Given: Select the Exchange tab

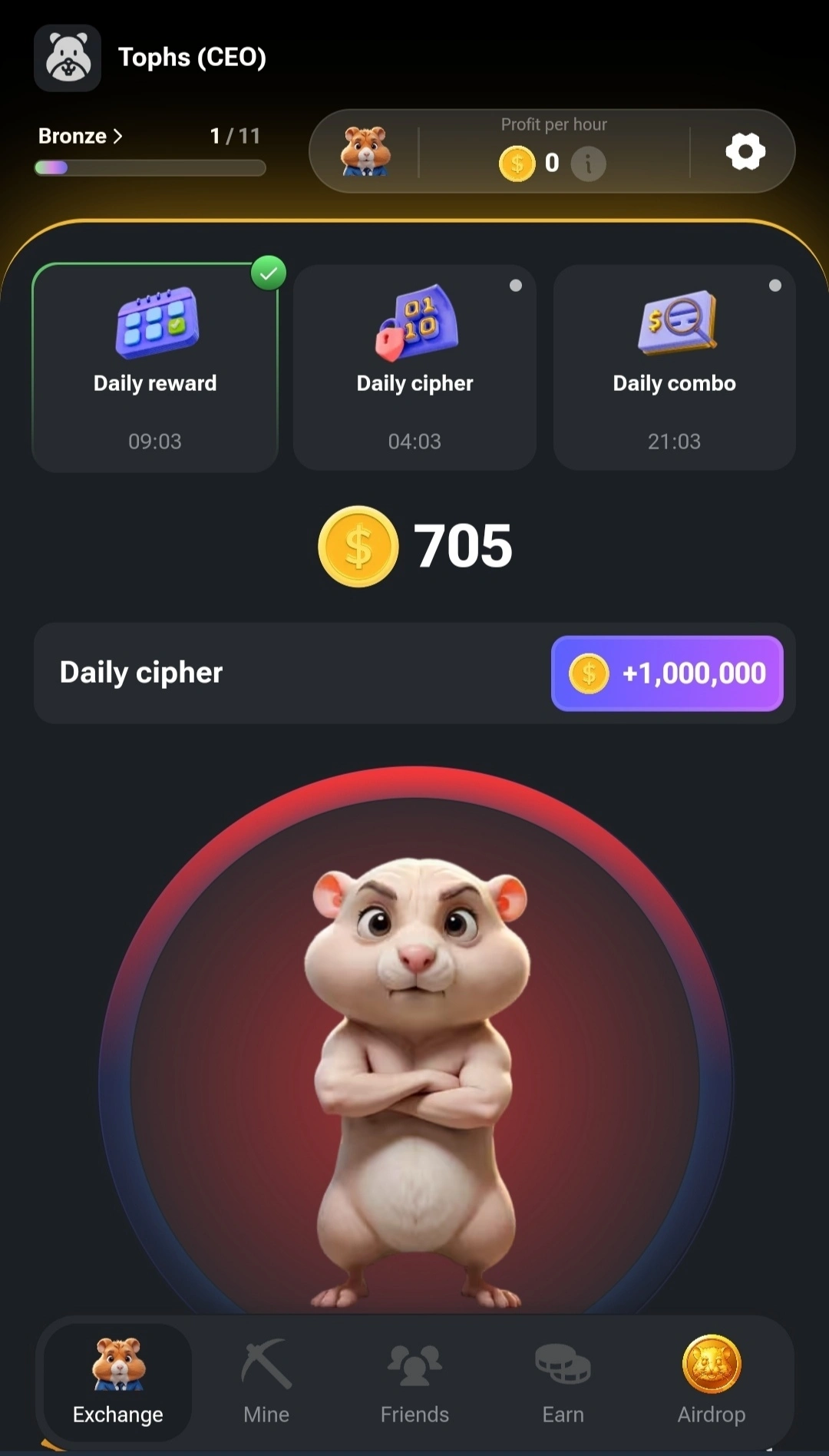Looking at the screenshot, I should coord(118,1381).
